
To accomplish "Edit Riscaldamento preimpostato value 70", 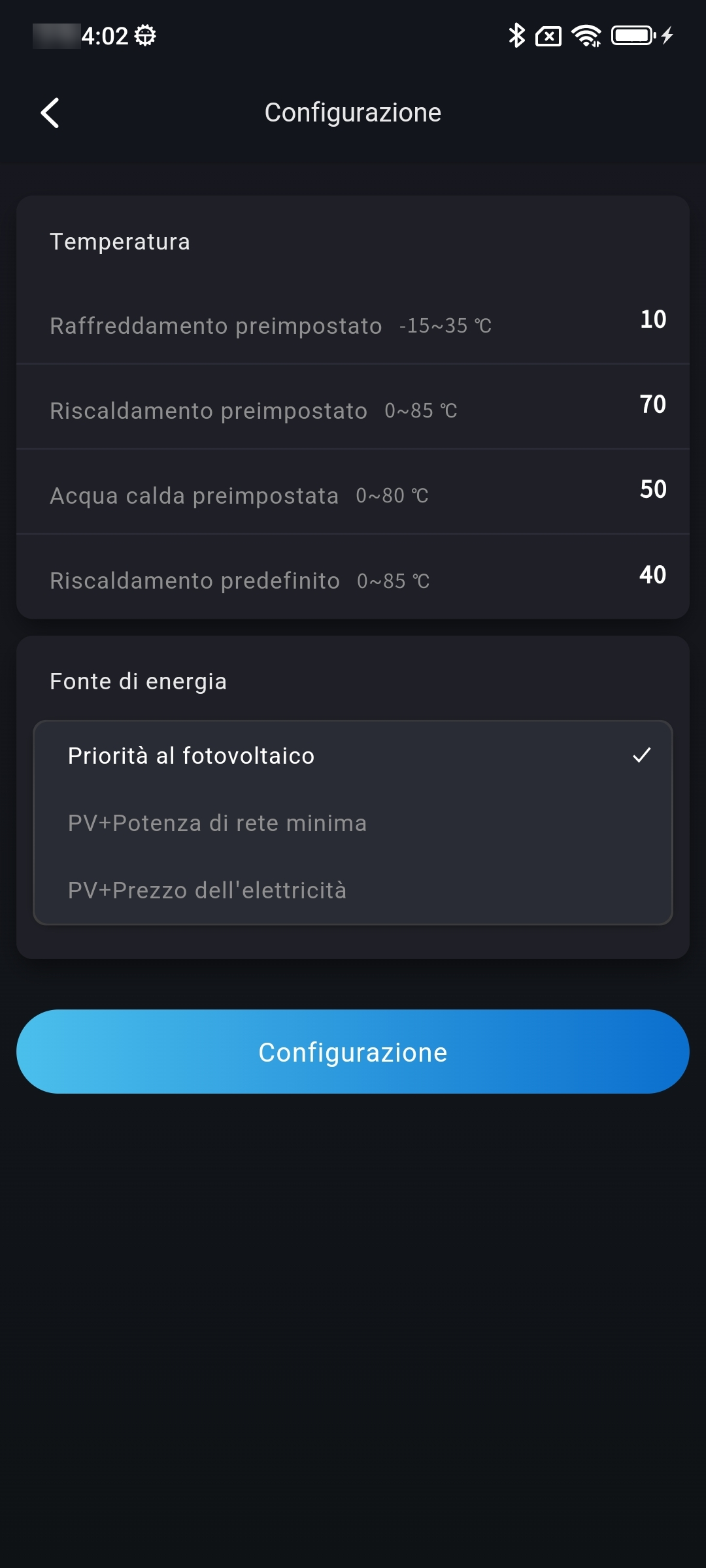I will [652, 404].
